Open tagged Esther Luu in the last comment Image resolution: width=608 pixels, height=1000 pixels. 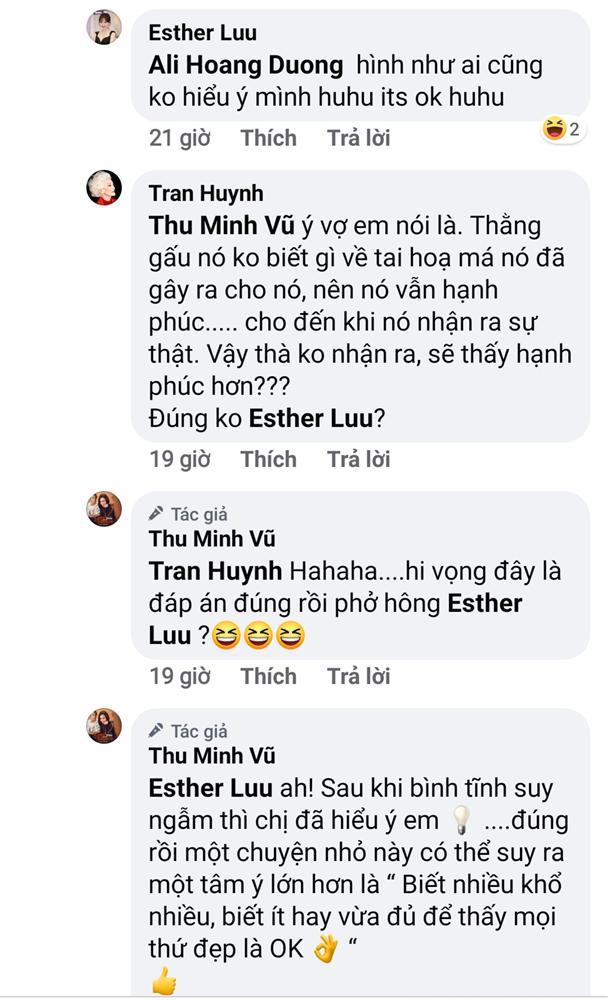[x=204, y=788]
